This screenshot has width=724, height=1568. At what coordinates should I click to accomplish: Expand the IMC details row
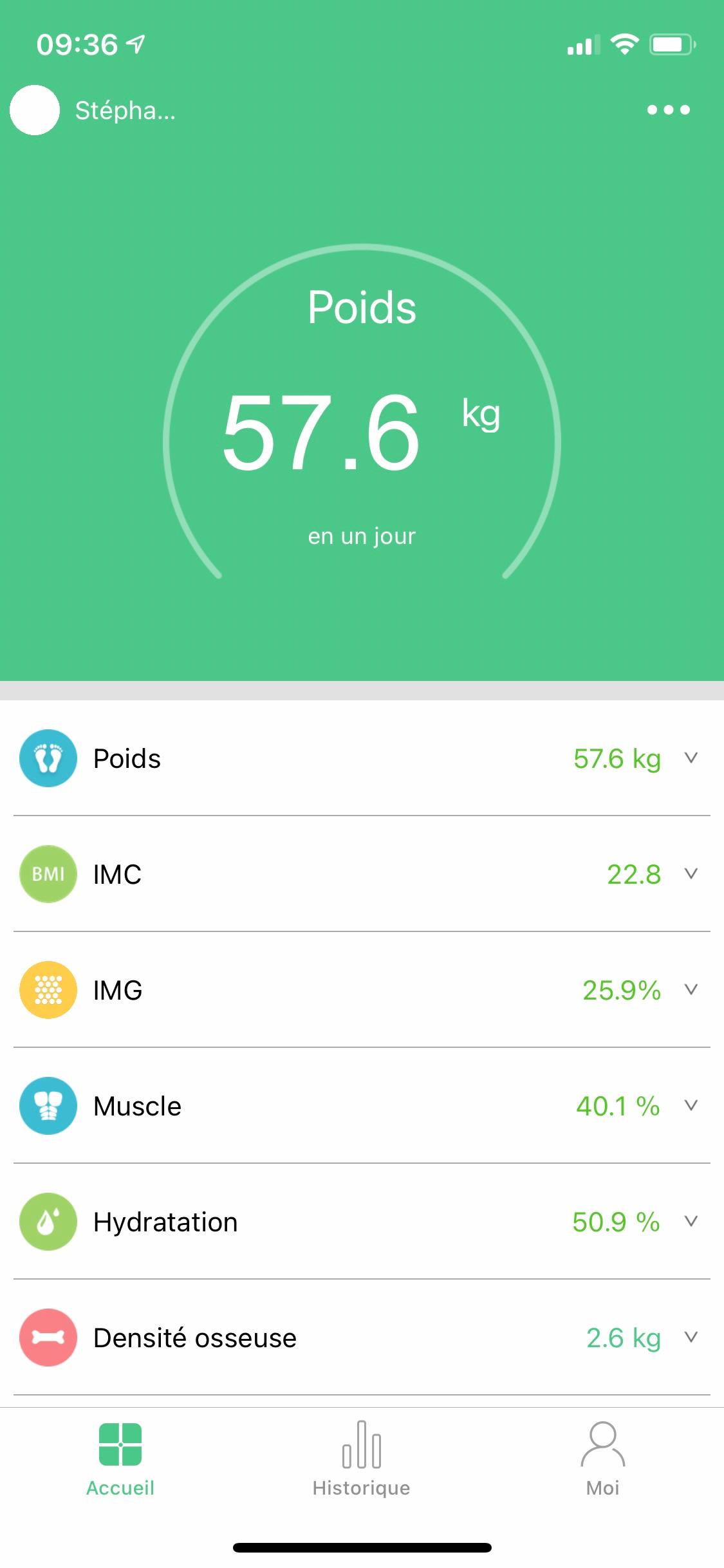[x=691, y=874]
